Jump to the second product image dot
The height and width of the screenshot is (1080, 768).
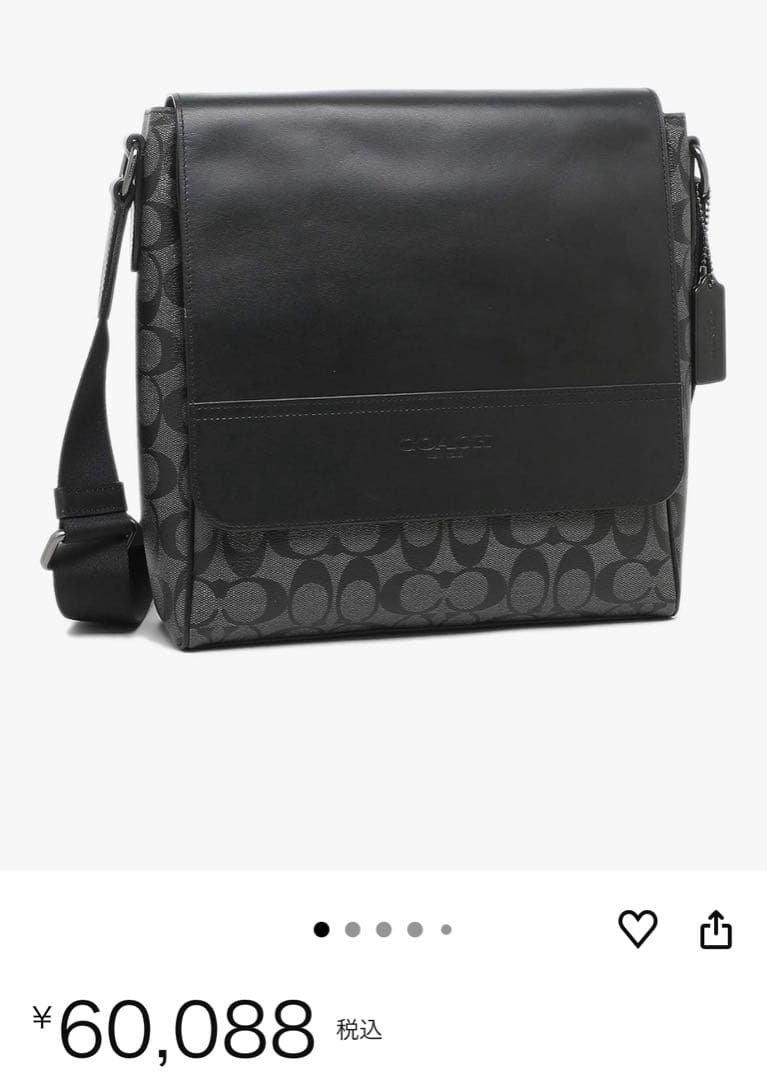[352, 930]
